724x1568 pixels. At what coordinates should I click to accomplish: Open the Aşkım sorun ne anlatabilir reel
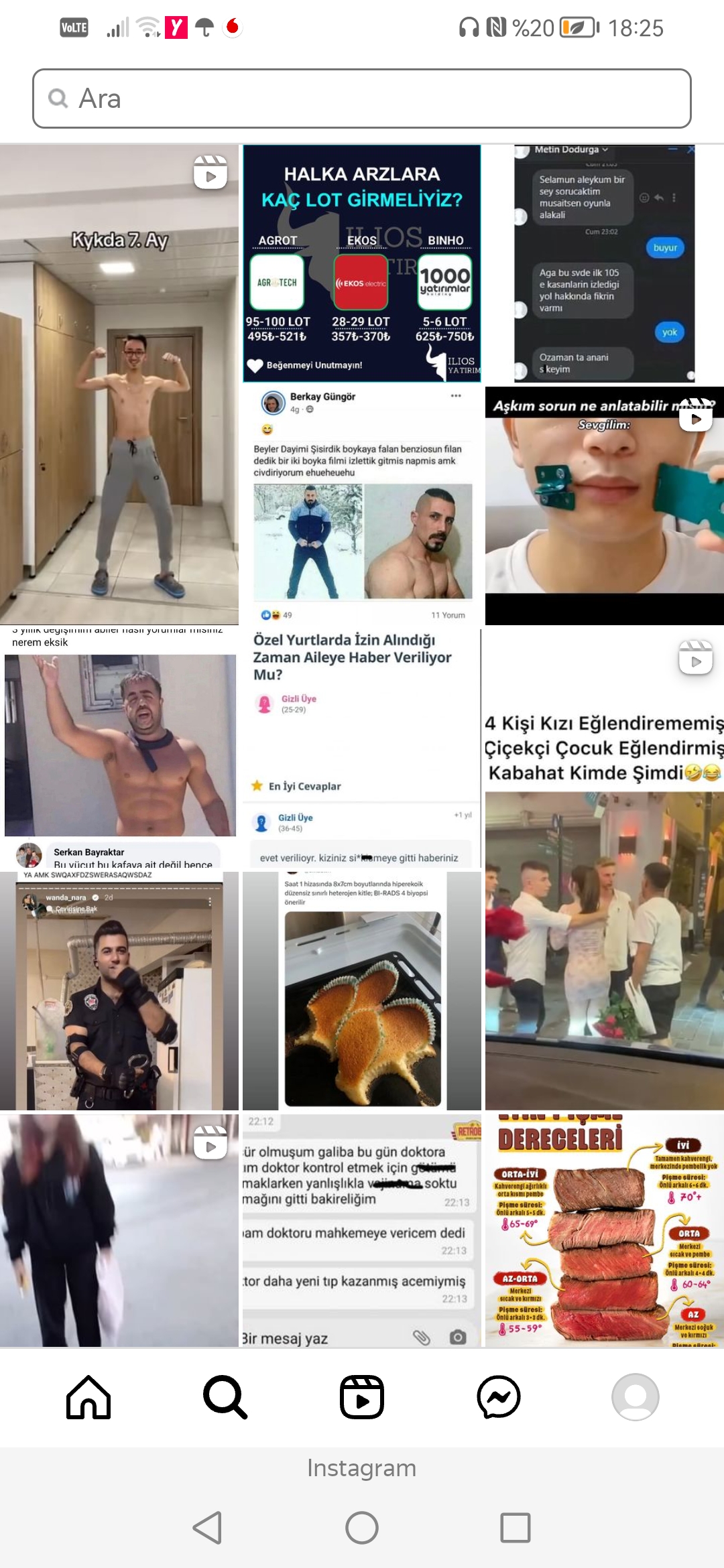pos(604,505)
